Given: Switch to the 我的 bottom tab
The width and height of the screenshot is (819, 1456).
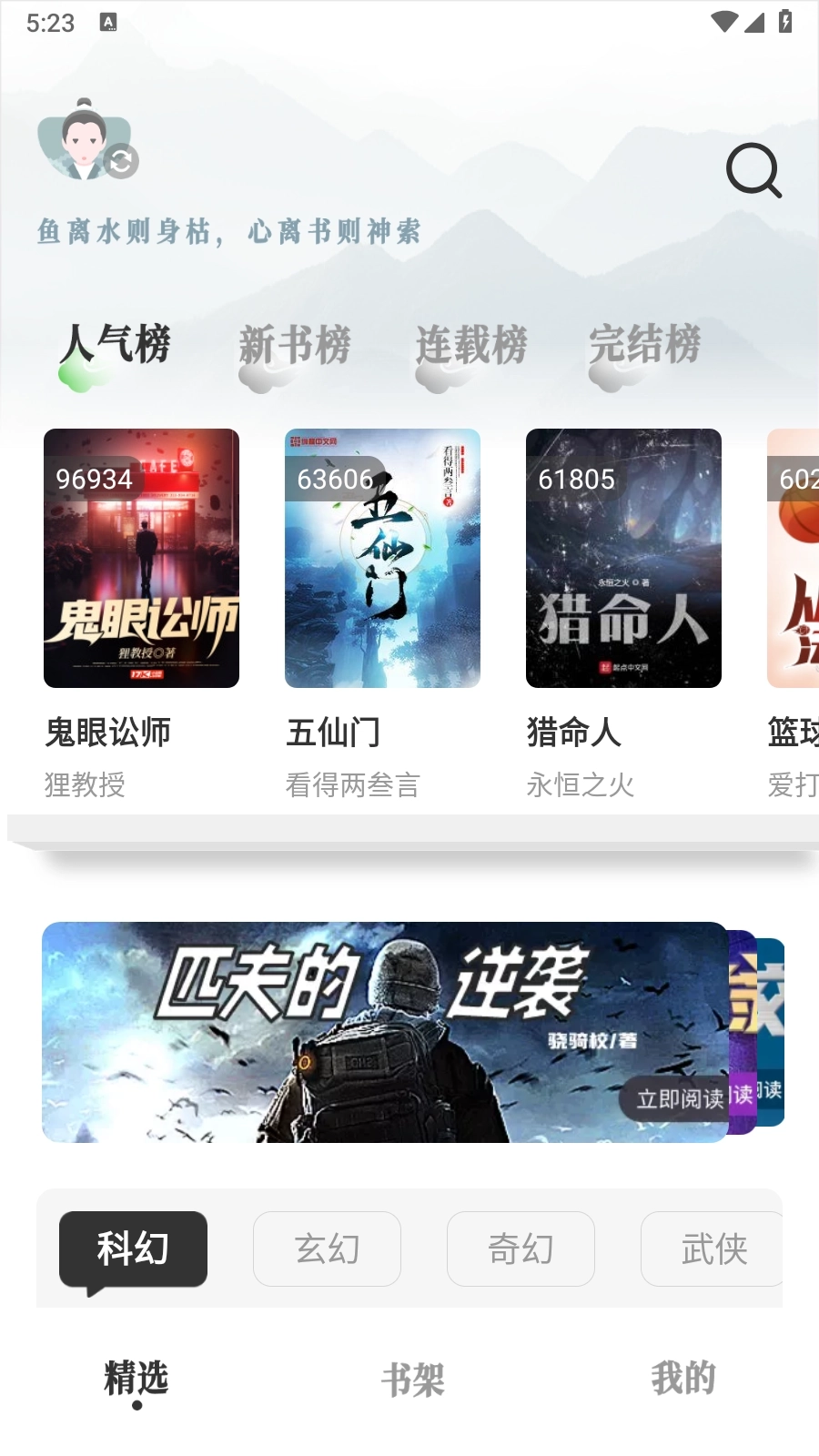Looking at the screenshot, I should click(682, 1380).
